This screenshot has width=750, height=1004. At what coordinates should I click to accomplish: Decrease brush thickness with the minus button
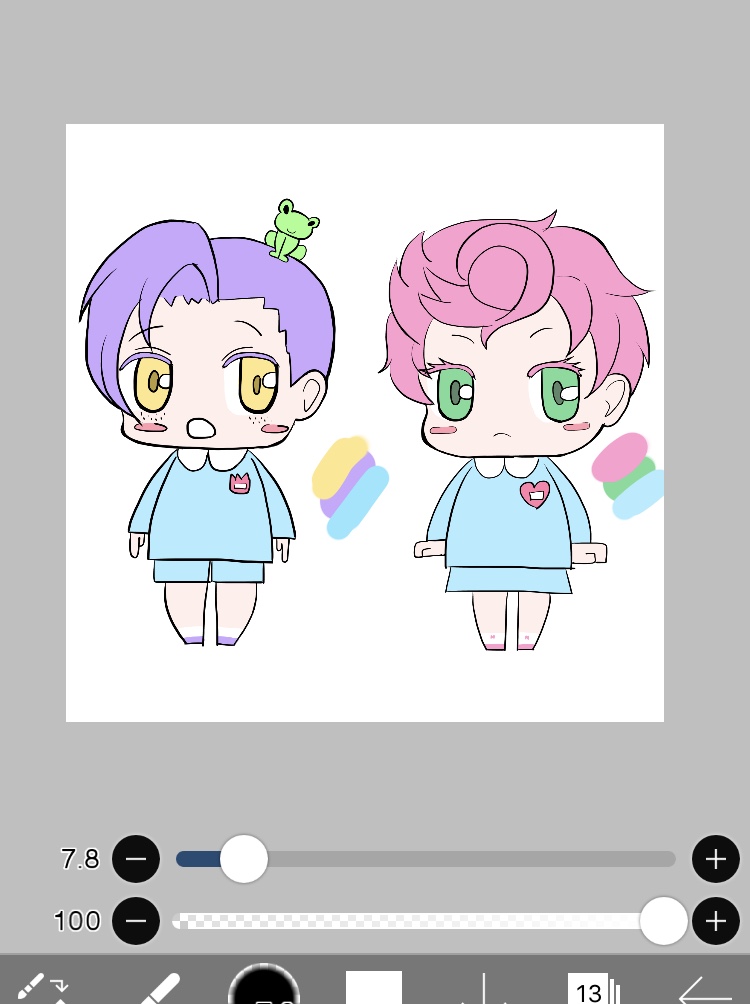tap(136, 858)
